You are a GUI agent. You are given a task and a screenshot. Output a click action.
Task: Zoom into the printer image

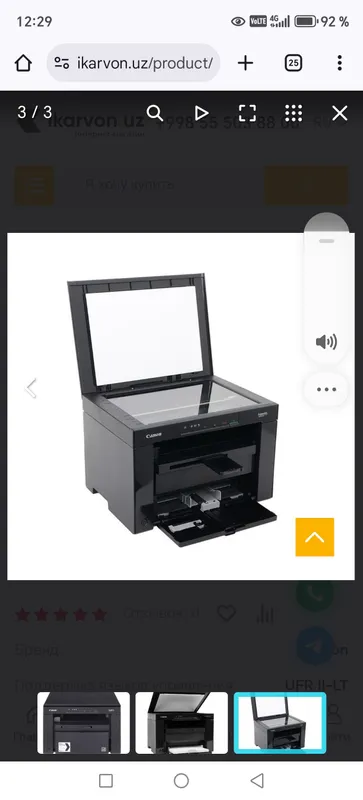(x=155, y=113)
